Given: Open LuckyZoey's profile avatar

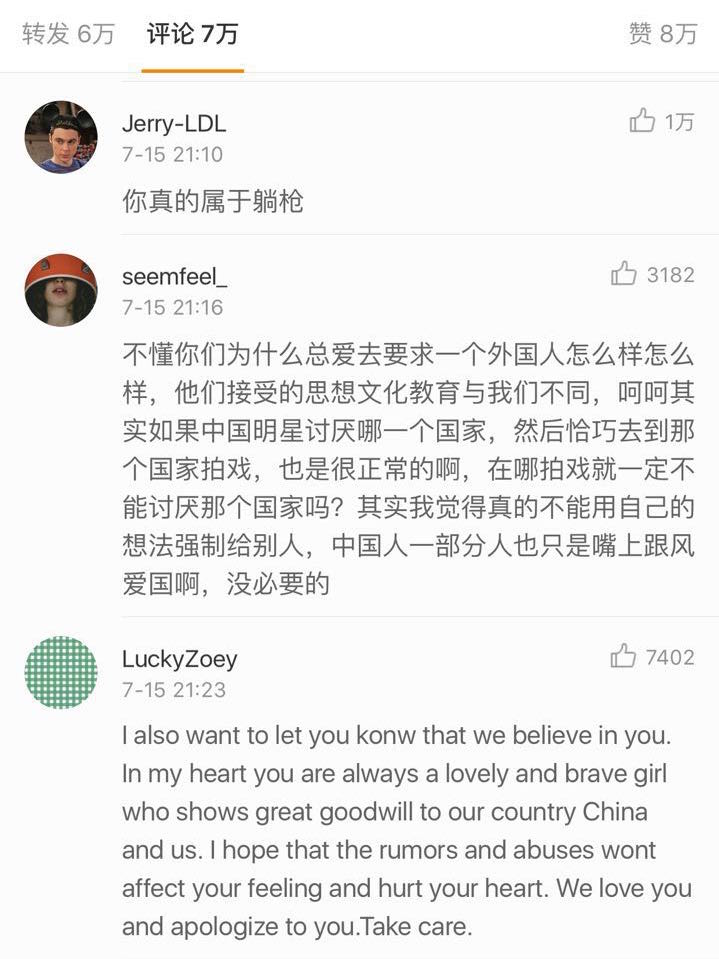Looking at the screenshot, I should point(61,673).
